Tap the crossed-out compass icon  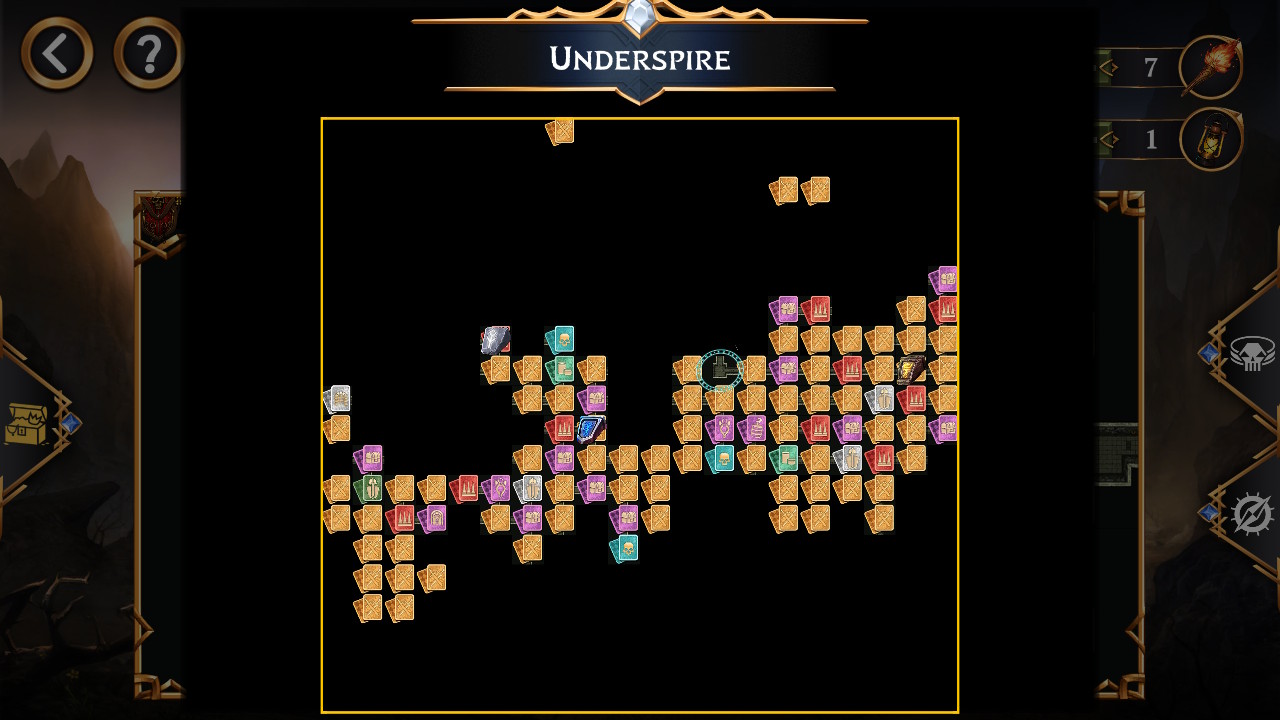1251,515
